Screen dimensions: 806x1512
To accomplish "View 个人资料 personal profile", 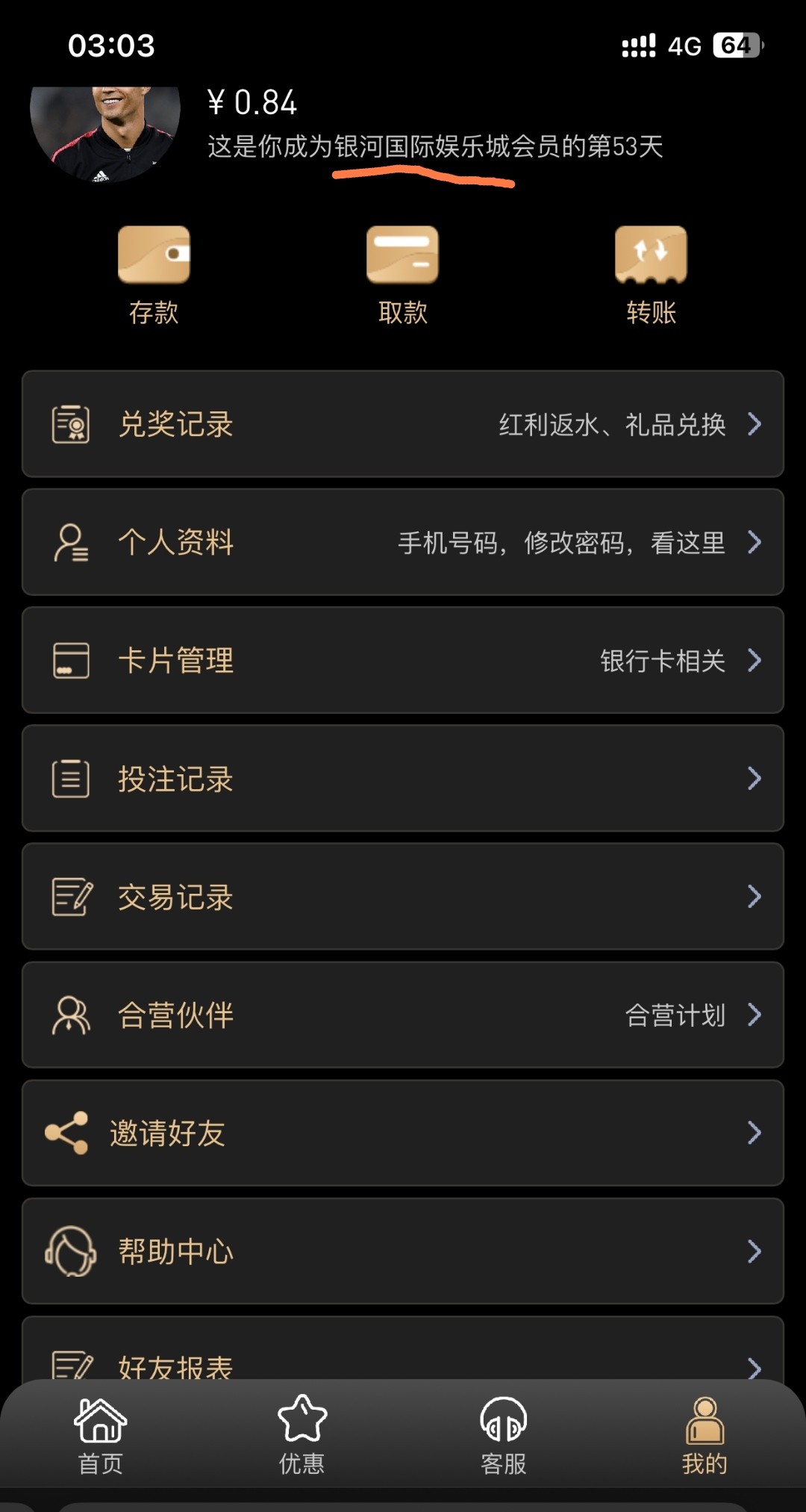I will [403, 542].
